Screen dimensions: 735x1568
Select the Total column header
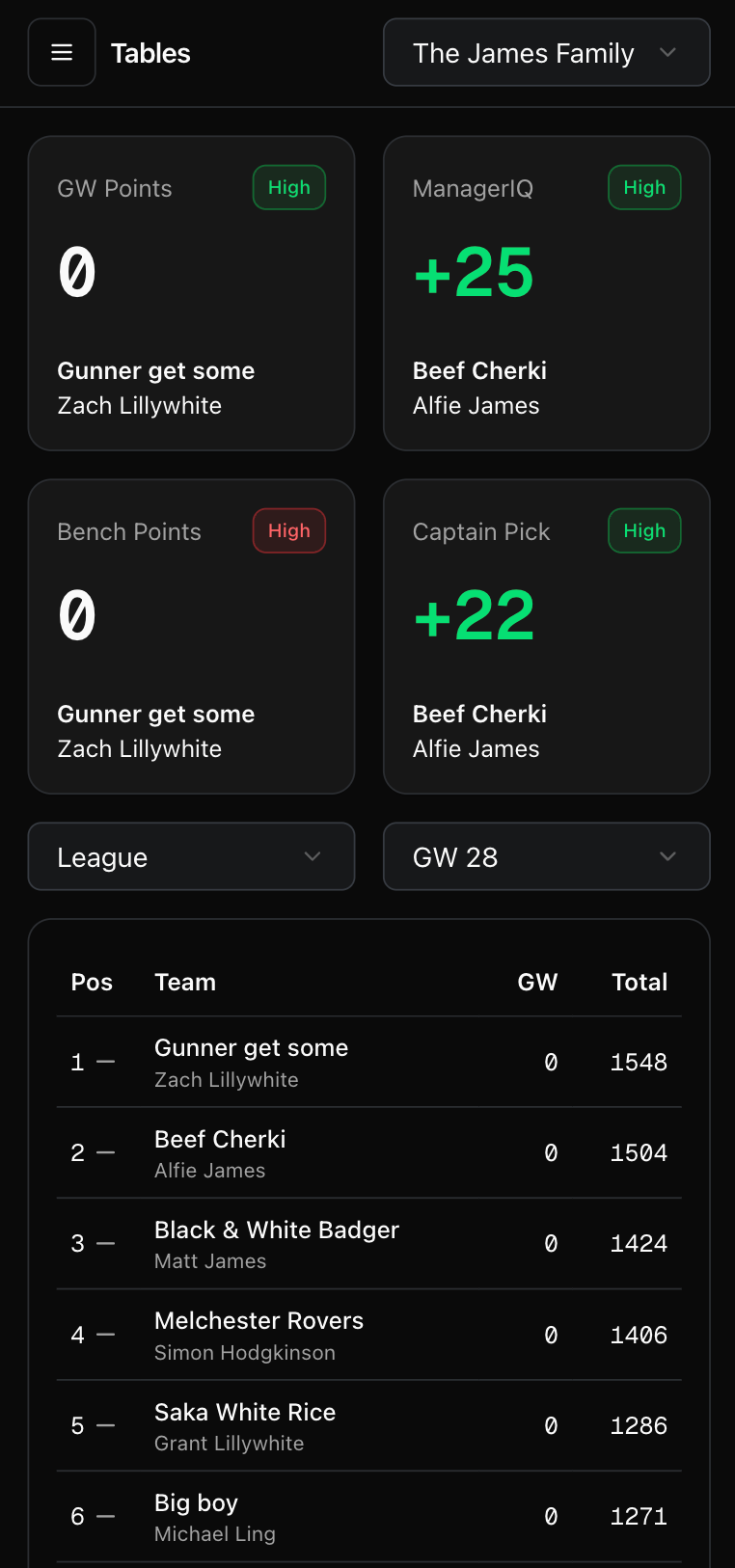click(x=639, y=982)
